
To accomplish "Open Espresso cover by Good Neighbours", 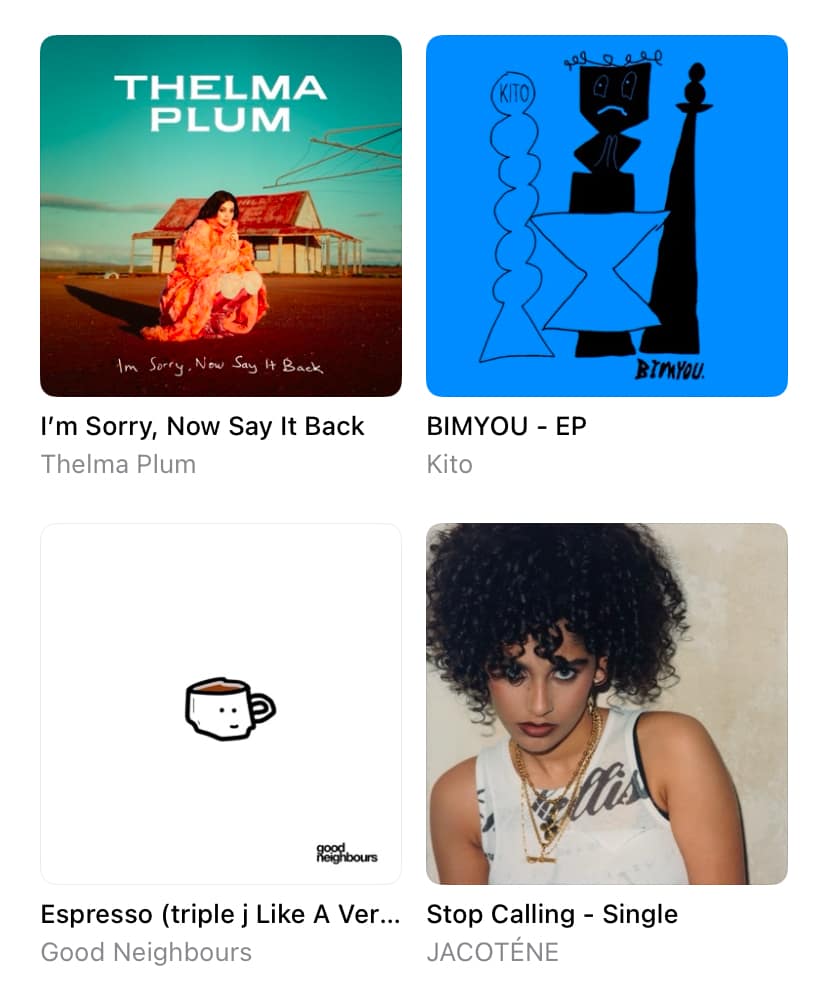I will [221, 704].
